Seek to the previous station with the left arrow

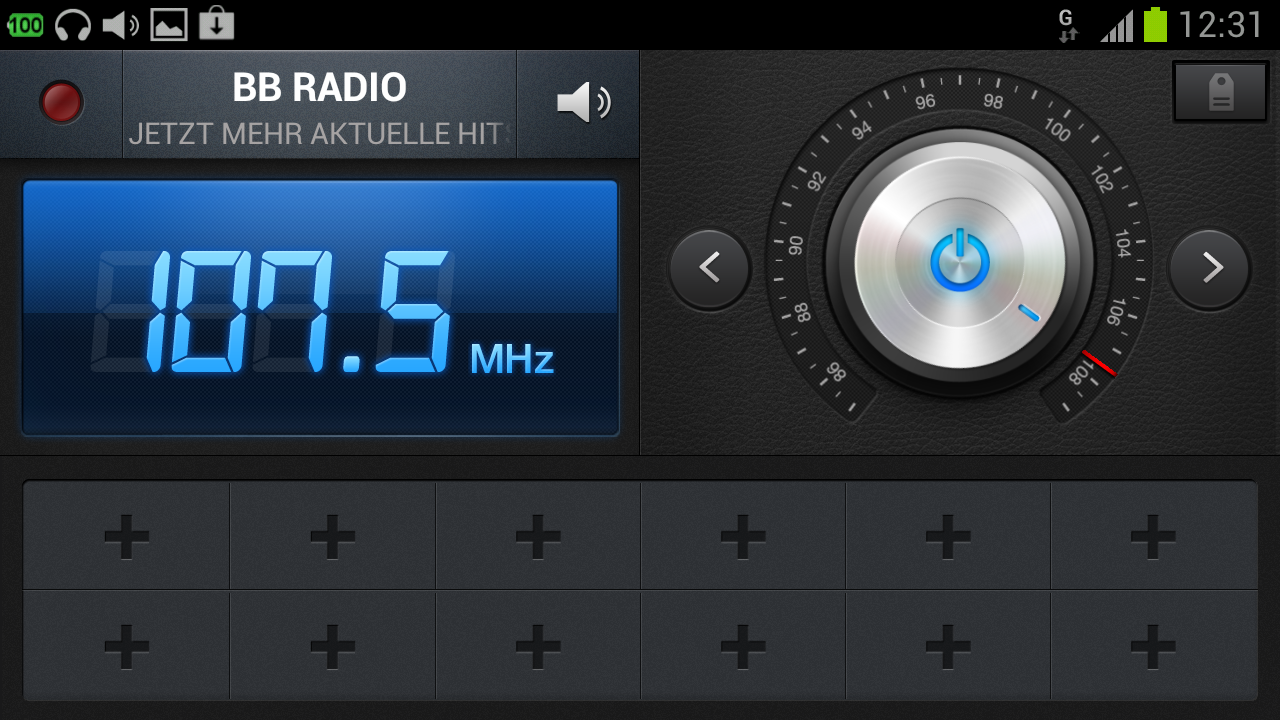pyautogui.click(x=710, y=268)
